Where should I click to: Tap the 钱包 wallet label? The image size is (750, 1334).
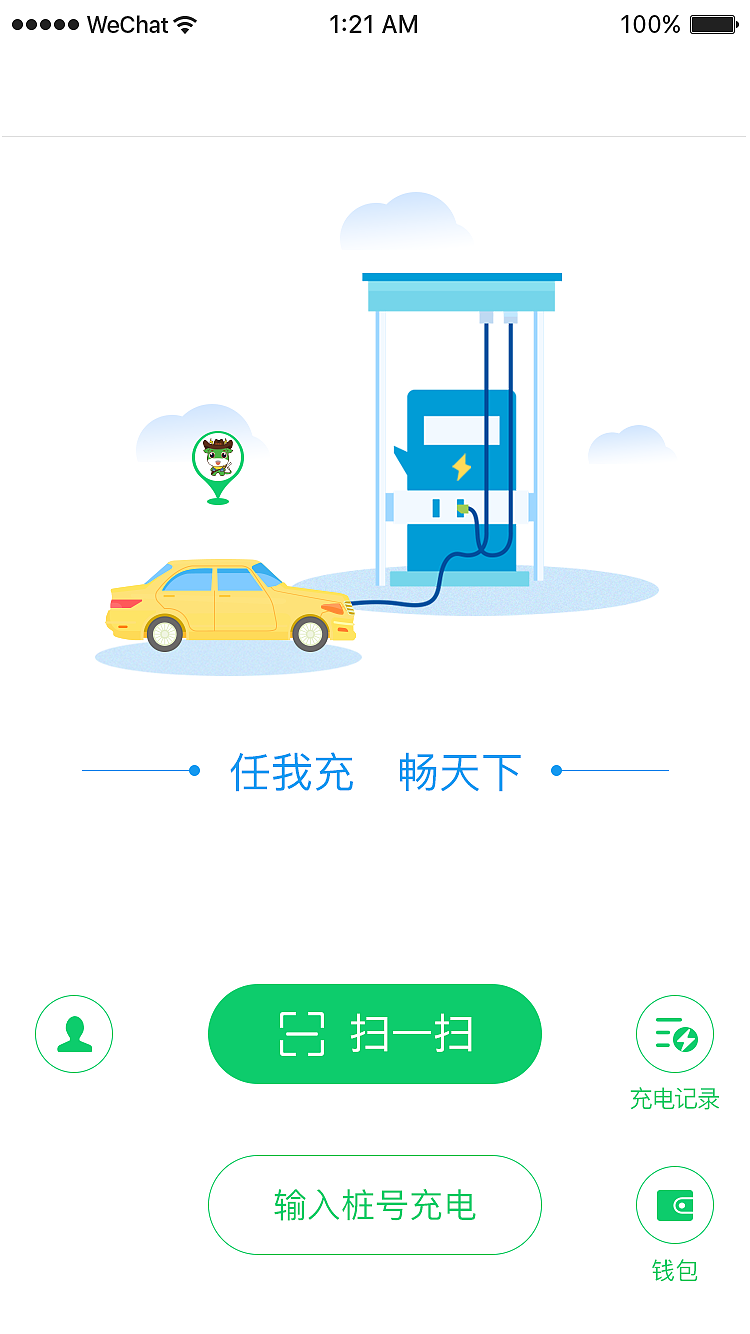point(675,1270)
